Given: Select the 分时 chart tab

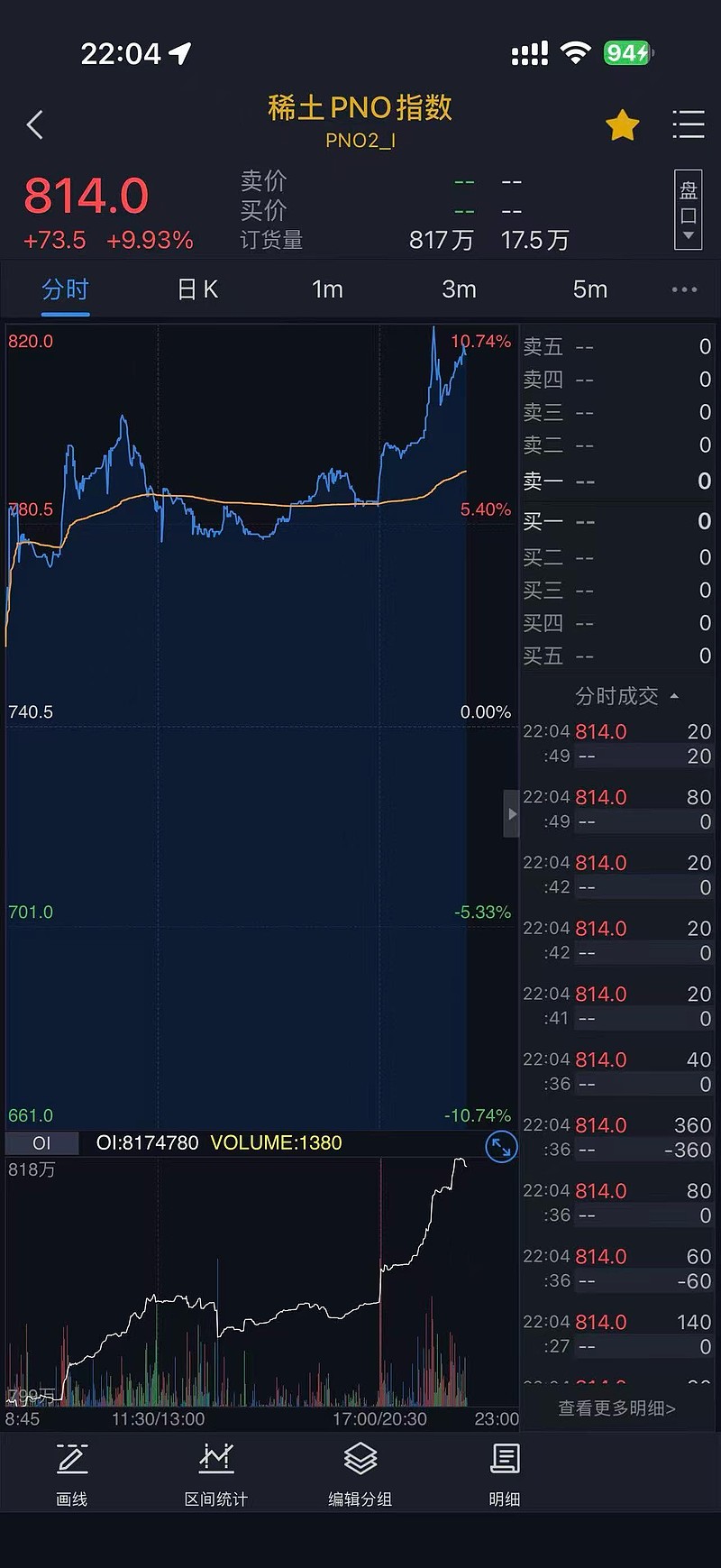Looking at the screenshot, I should 65,289.
